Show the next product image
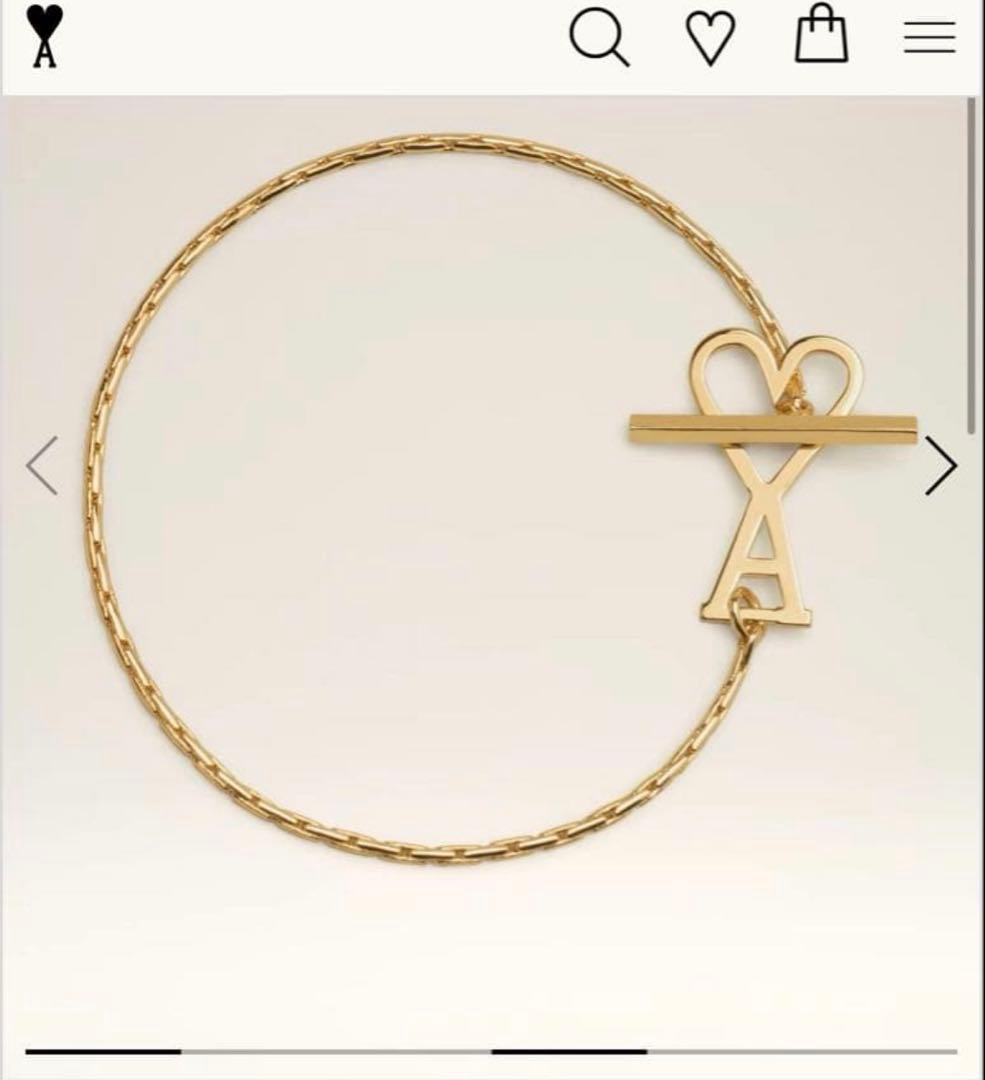 940,466
